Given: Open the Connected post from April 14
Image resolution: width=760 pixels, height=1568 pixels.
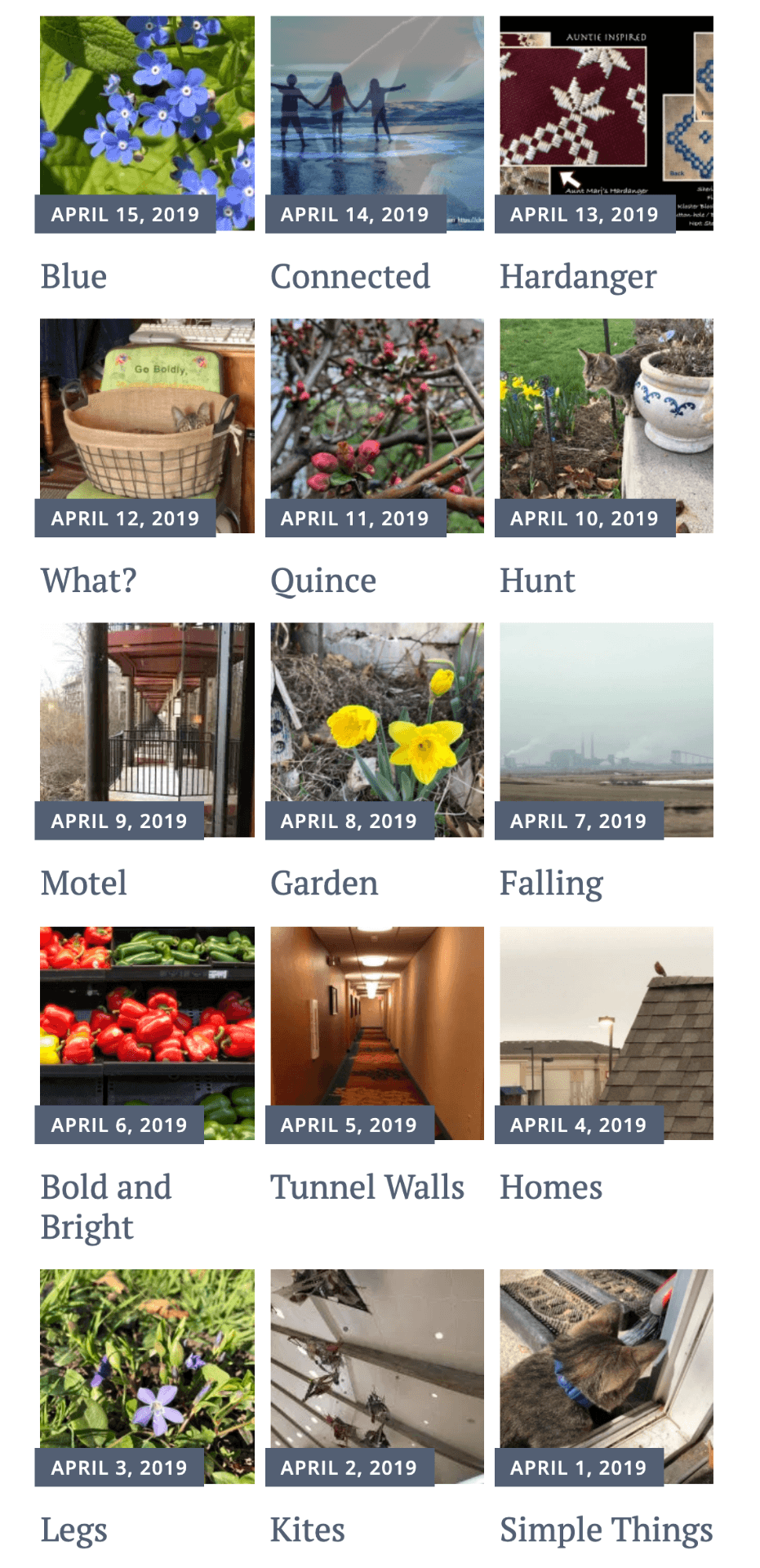Looking at the screenshot, I should pos(377,123).
